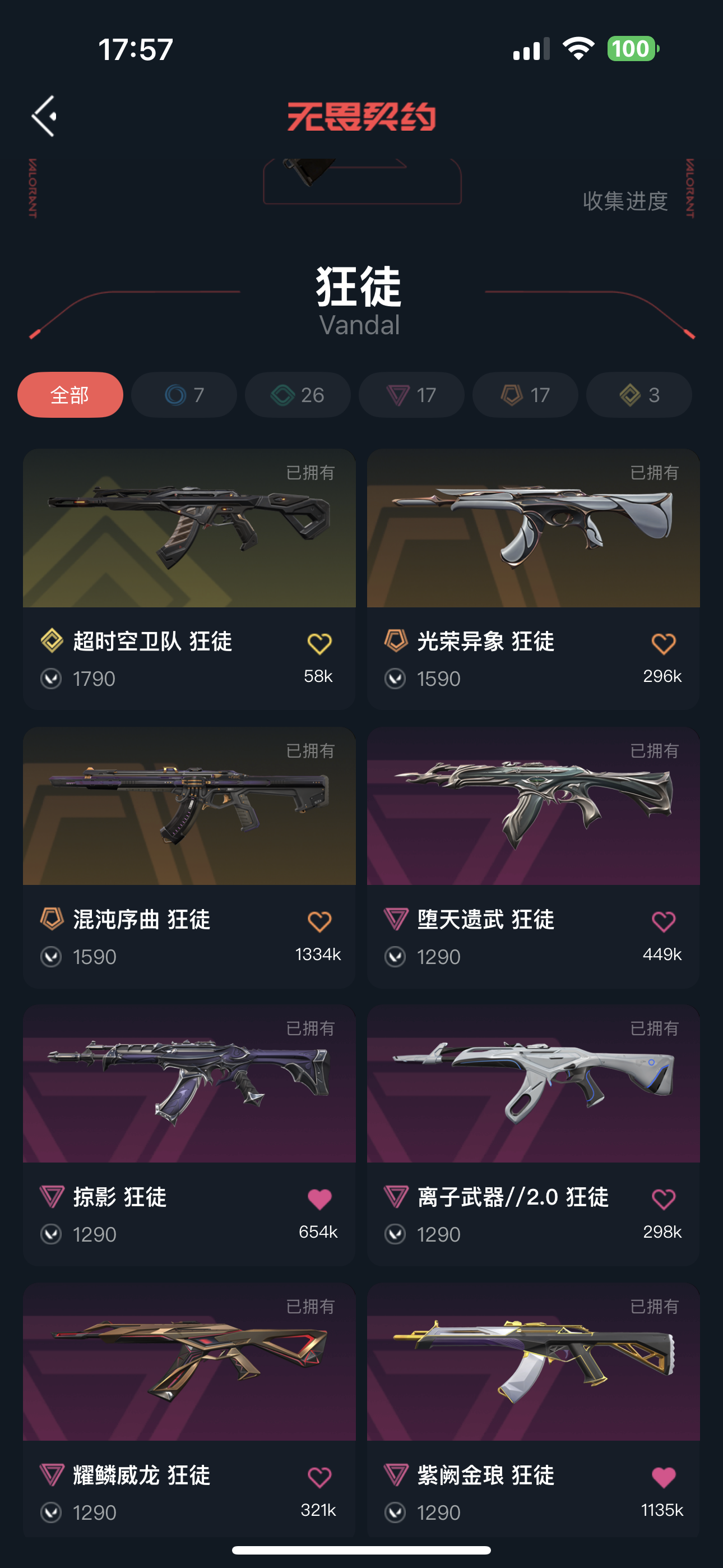Like the 光荣异象 狂徒 skin
The width and height of the screenshot is (723, 1568).
click(664, 643)
